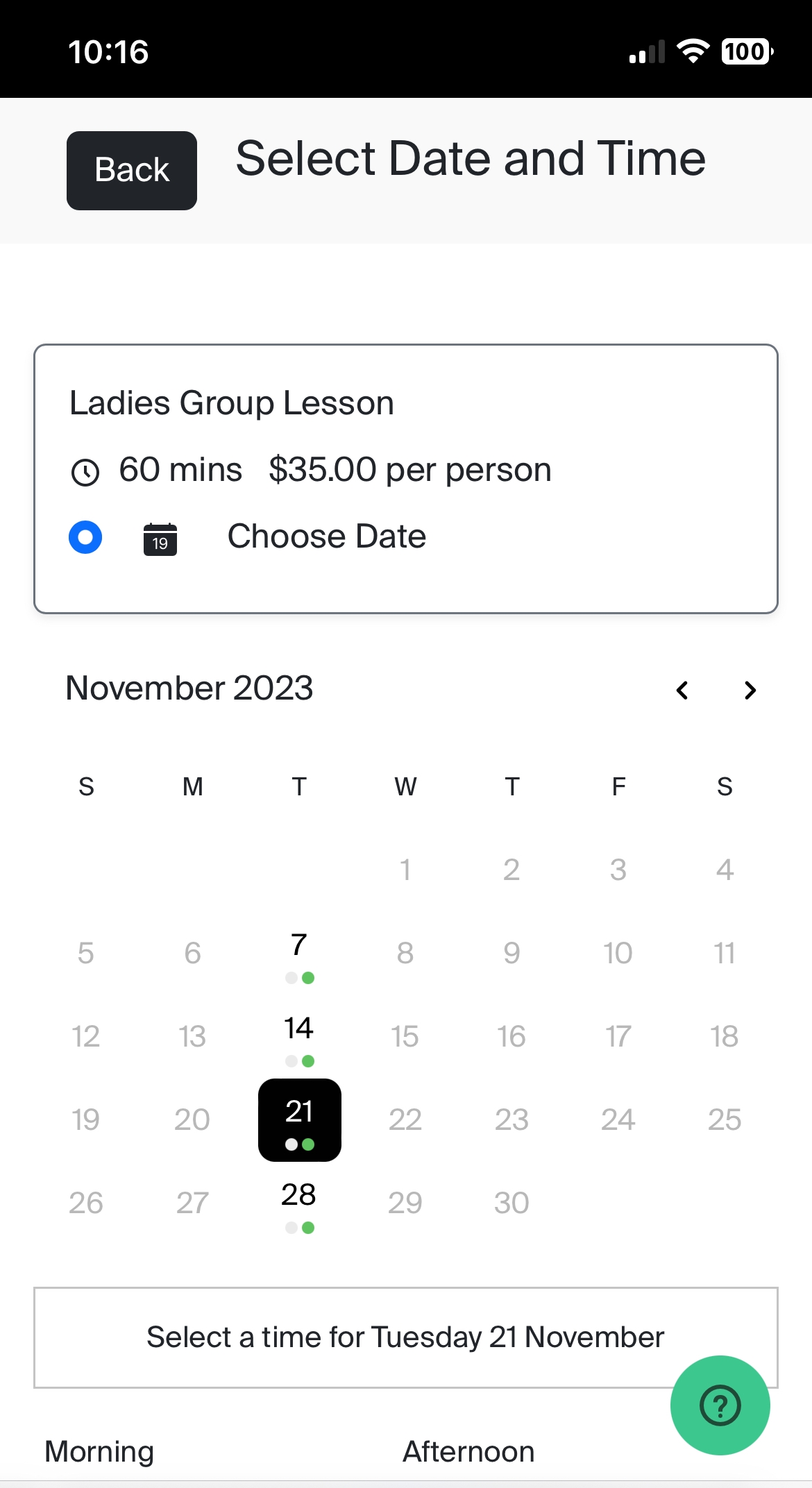The image size is (812, 1488).
Task: Go to the next month
Action: (750, 690)
